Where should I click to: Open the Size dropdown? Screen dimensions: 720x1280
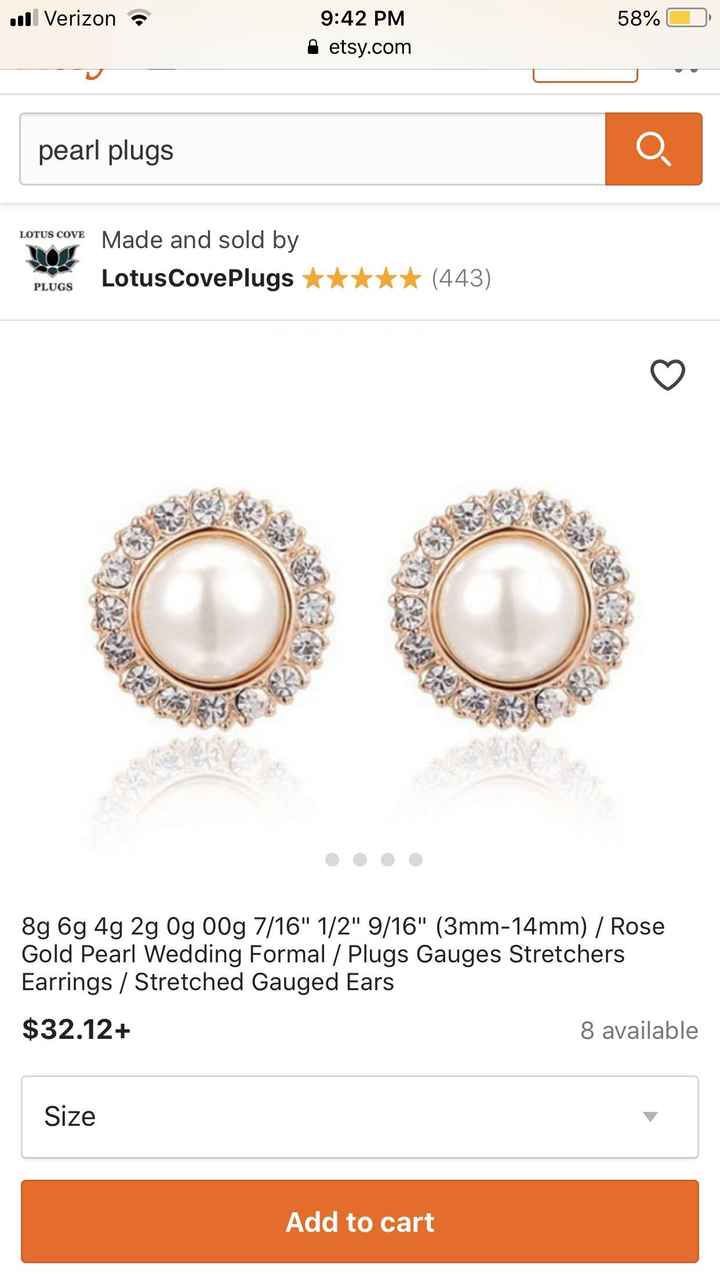(360, 1117)
